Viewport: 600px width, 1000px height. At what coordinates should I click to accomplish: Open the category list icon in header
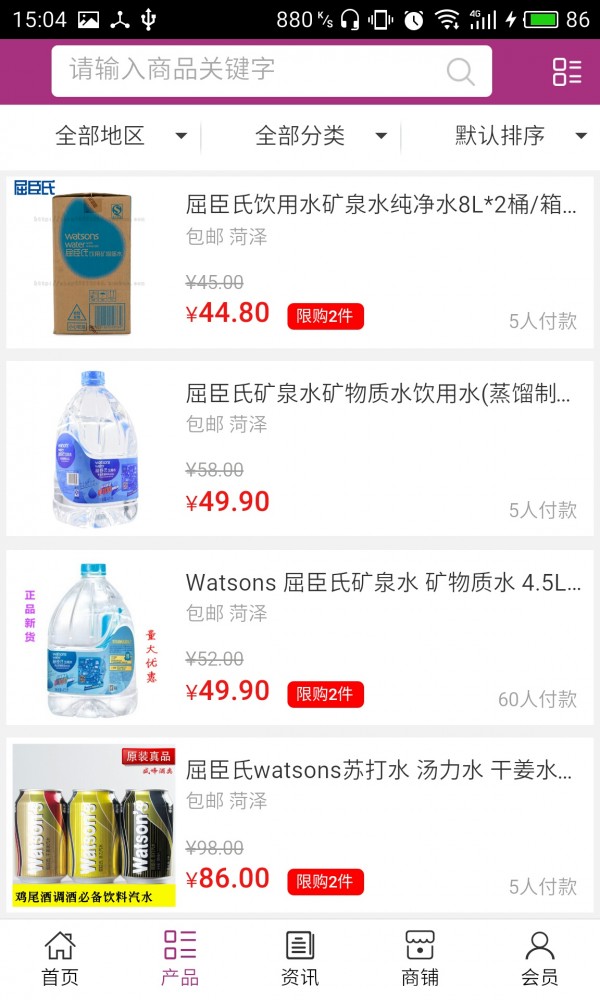click(x=567, y=71)
